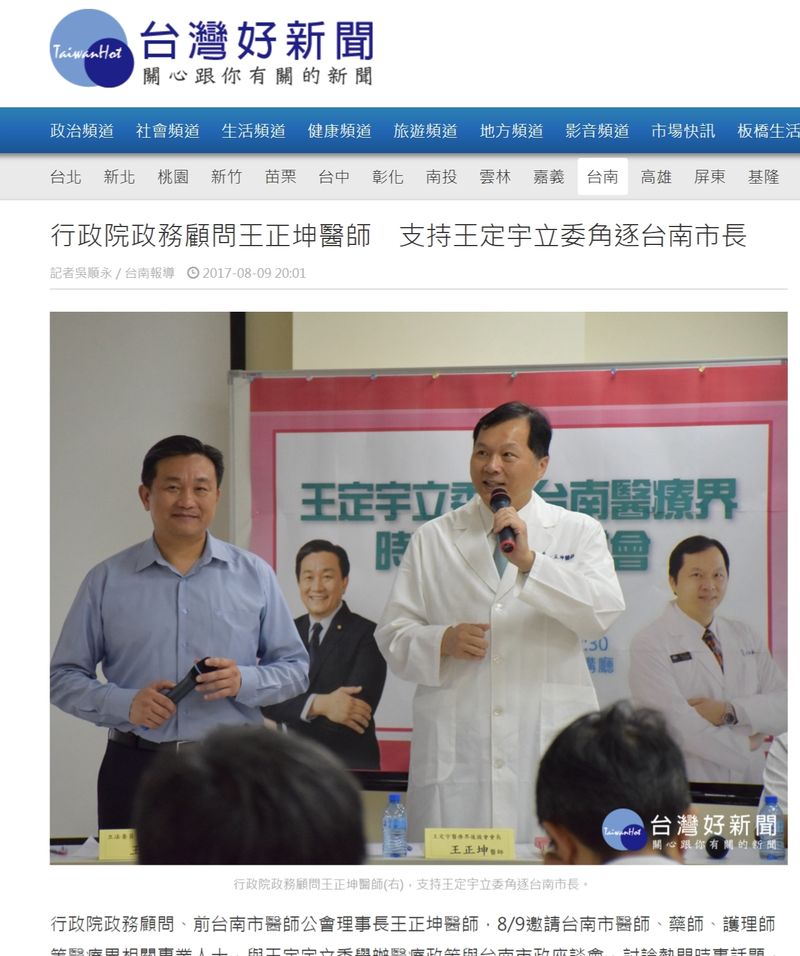Switch to 地方頻道 channel
The image size is (800, 956).
point(512,131)
